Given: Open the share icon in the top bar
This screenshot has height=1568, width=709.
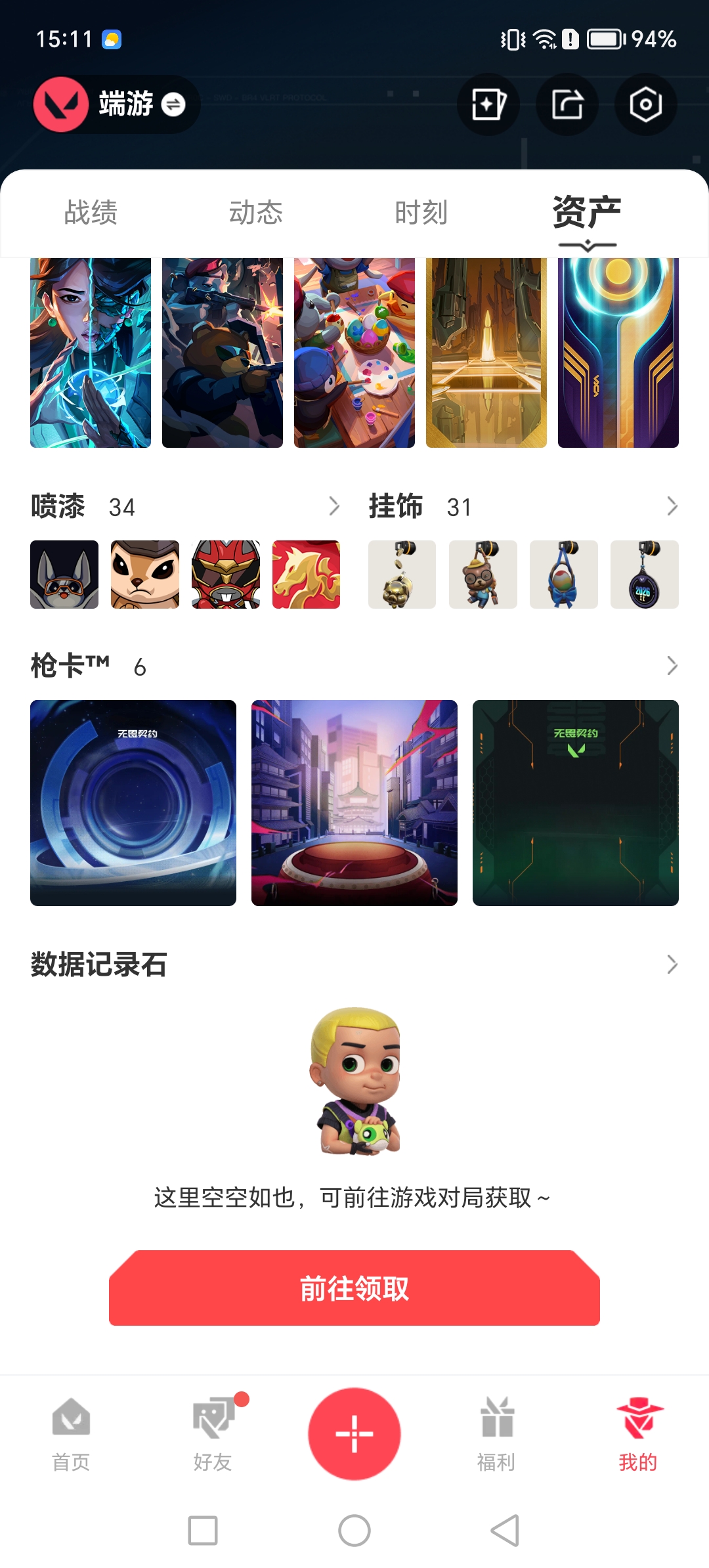Looking at the screenshot, I should [567, 104].
